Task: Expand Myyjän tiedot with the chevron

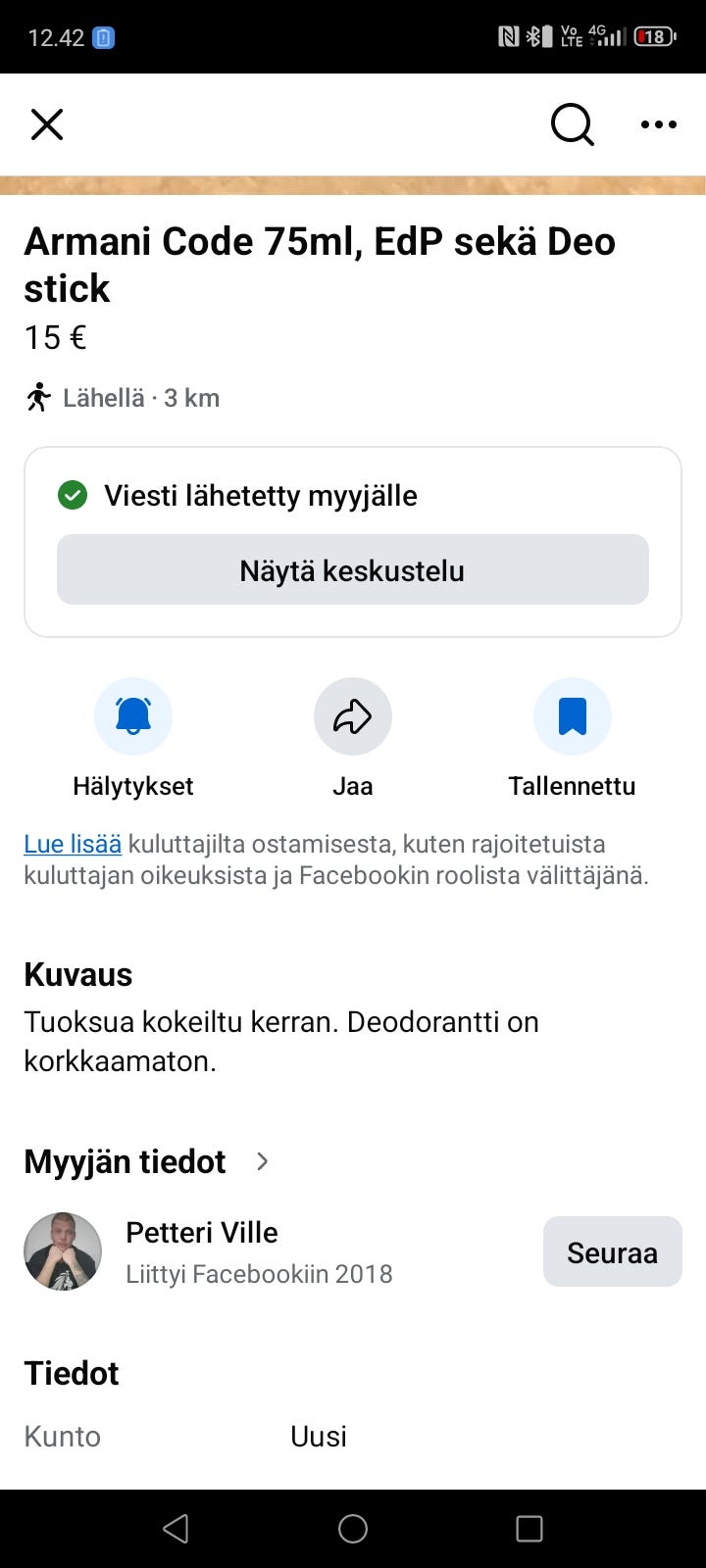Action: click(262, 1160)
